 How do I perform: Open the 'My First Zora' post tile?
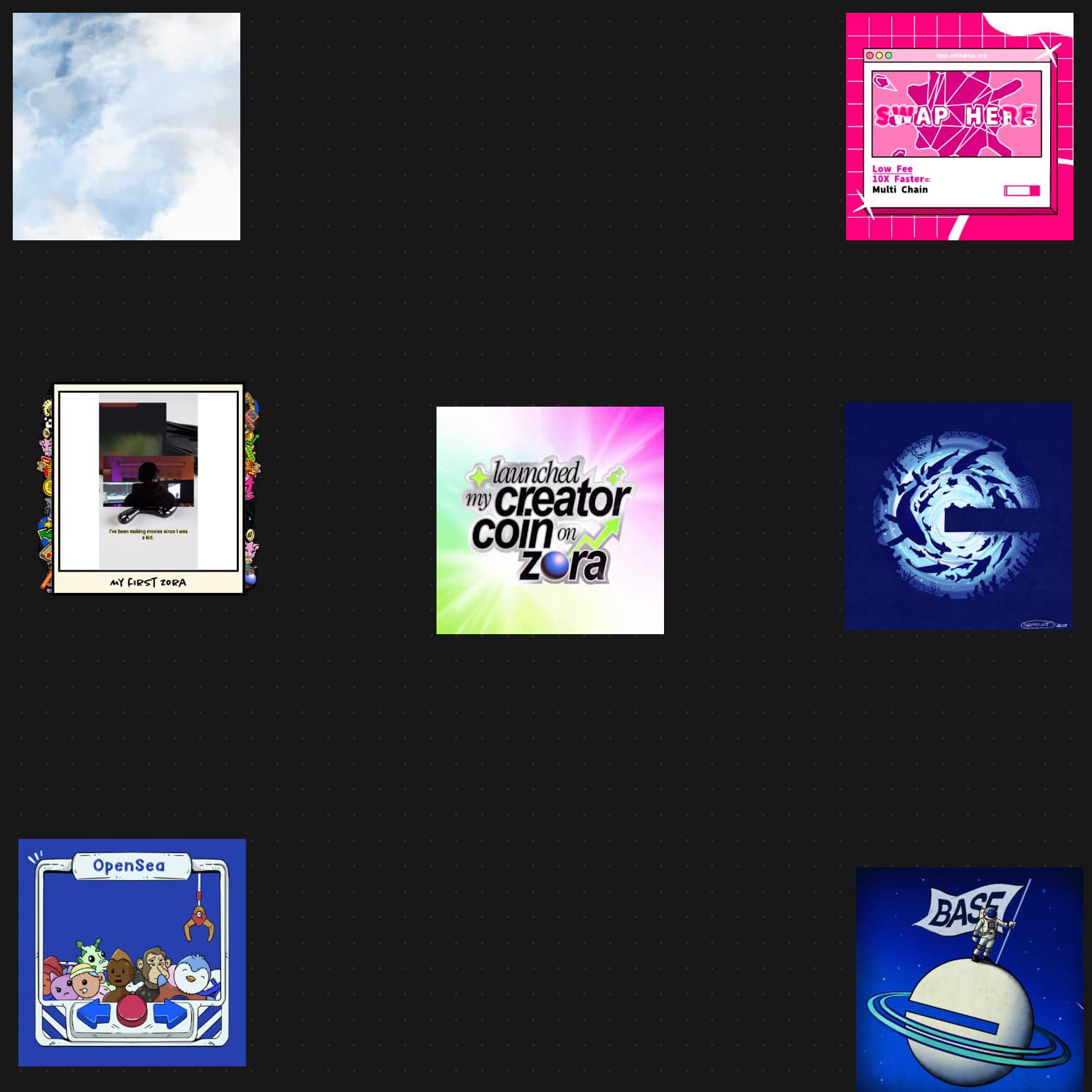[x=149, y=488]
